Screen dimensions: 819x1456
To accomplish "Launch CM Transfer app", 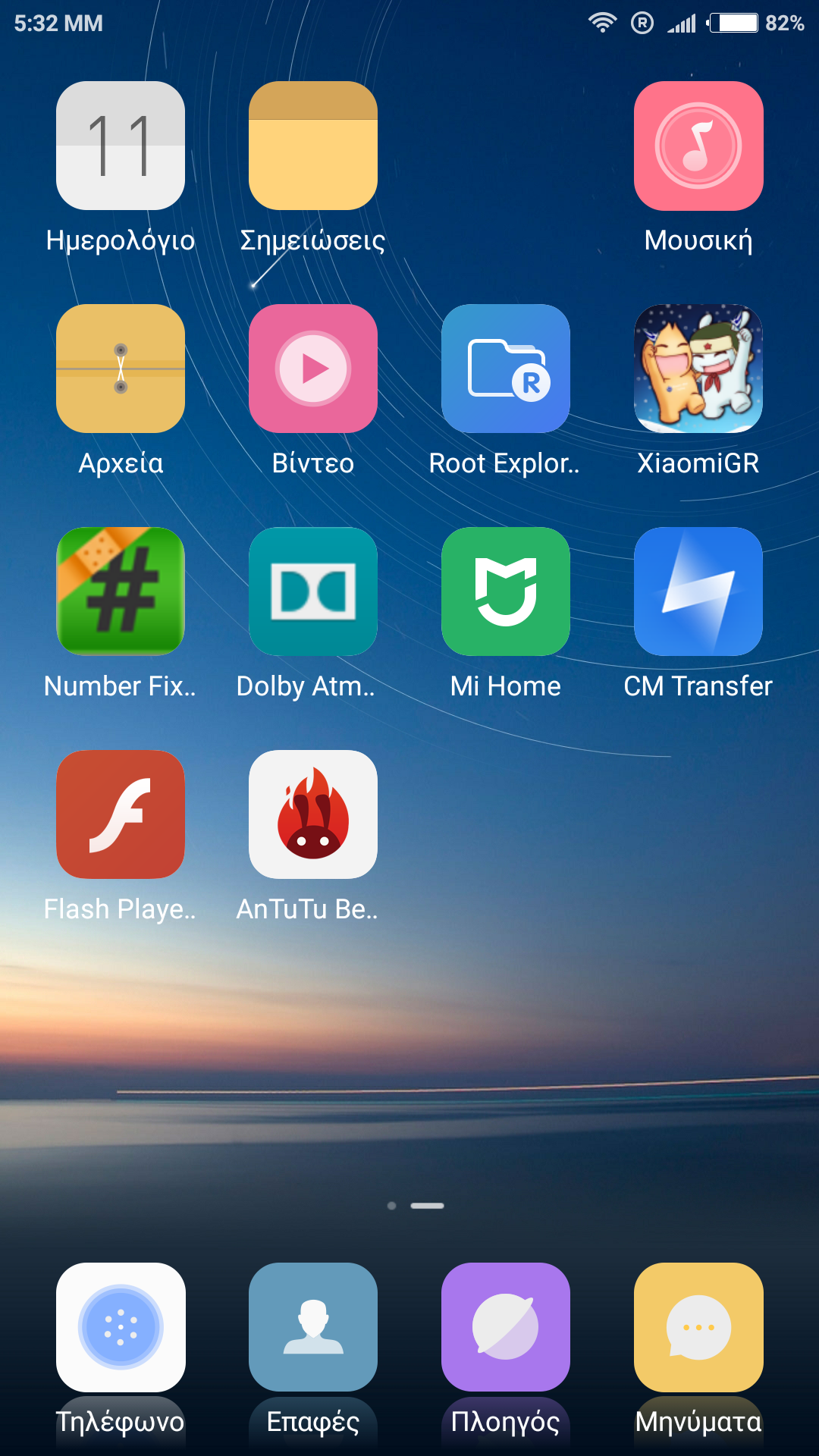I will click(x=698, y=591).
